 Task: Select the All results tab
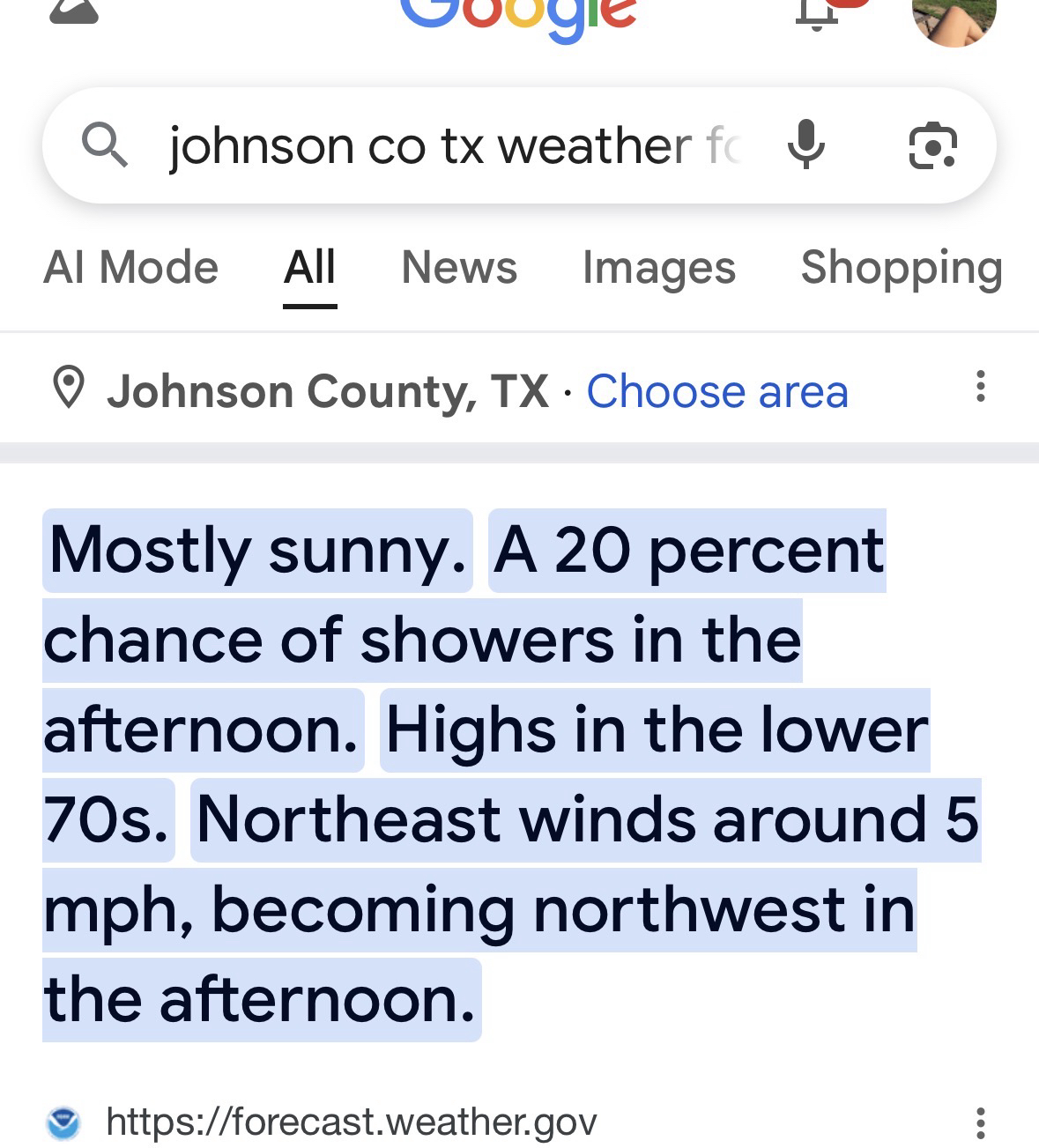(309, 268)
